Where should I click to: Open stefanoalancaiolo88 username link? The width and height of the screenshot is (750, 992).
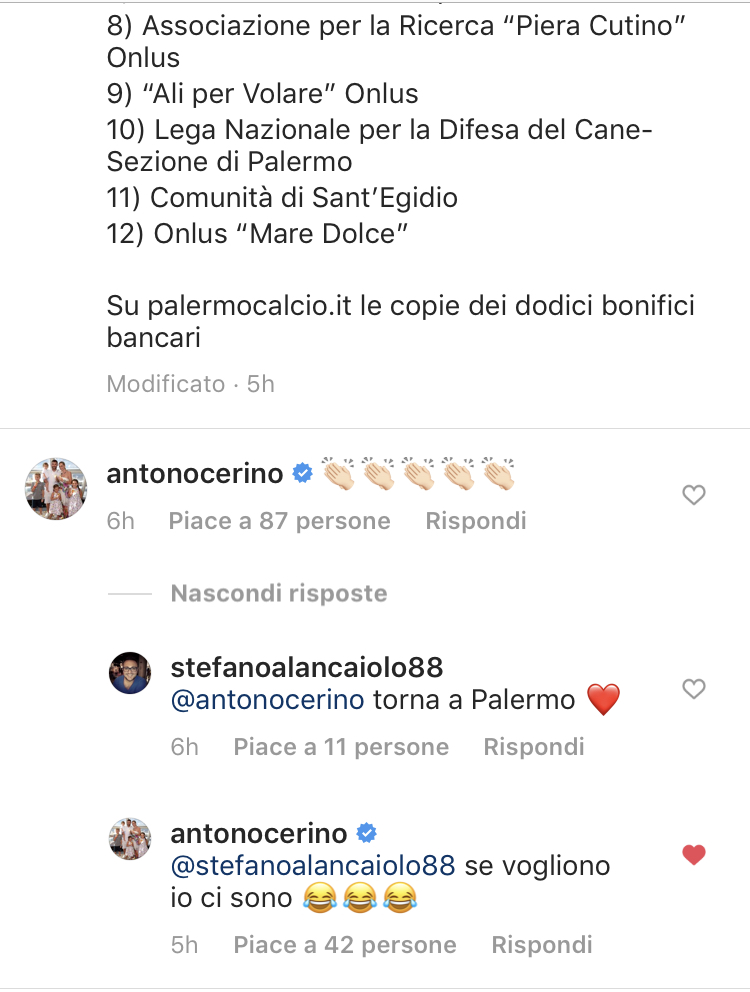pos(307,667)
